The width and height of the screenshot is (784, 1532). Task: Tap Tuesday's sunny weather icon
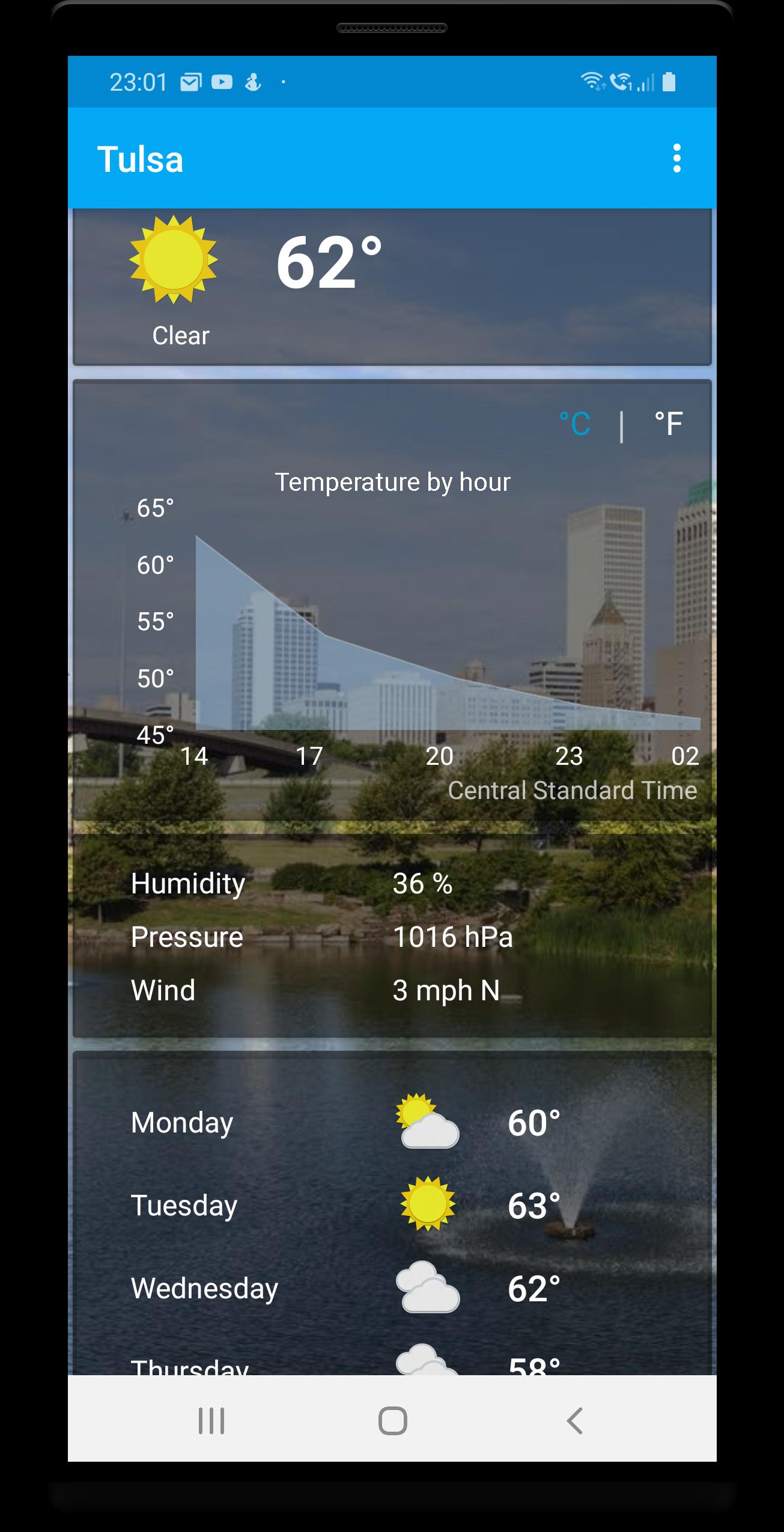[x=427, y=1205]
